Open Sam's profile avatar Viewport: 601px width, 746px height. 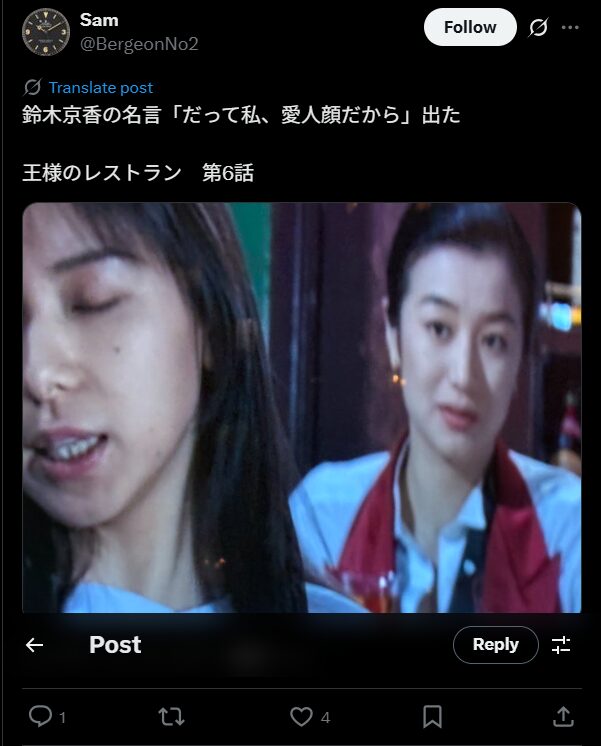click(x=46, y=32)
